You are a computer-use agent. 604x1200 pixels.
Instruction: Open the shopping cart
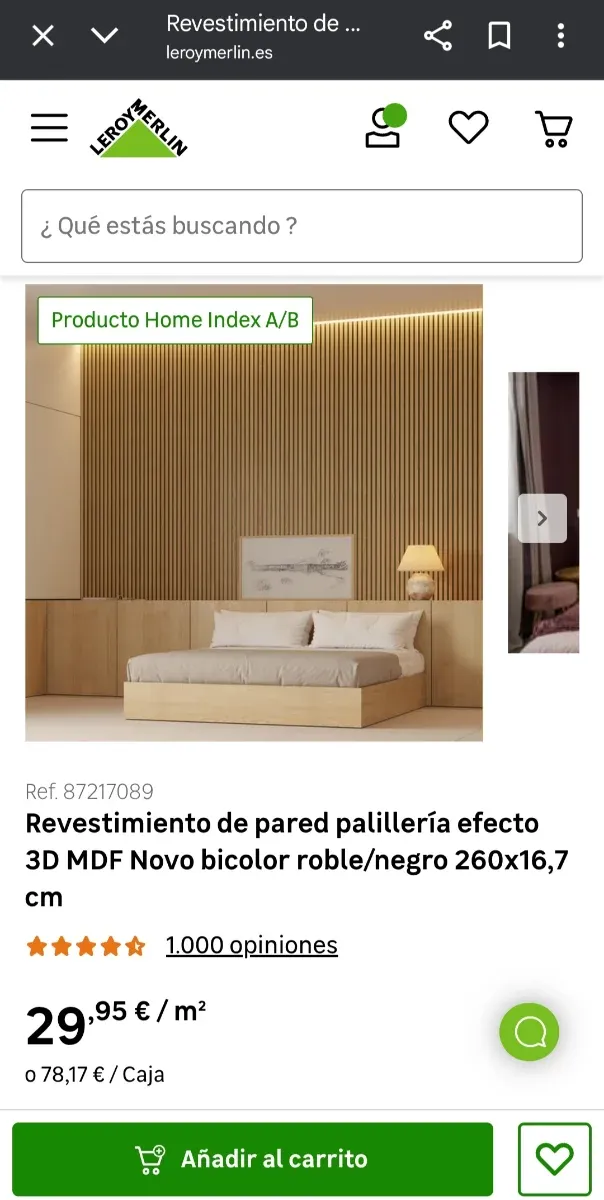coord(554,128)
